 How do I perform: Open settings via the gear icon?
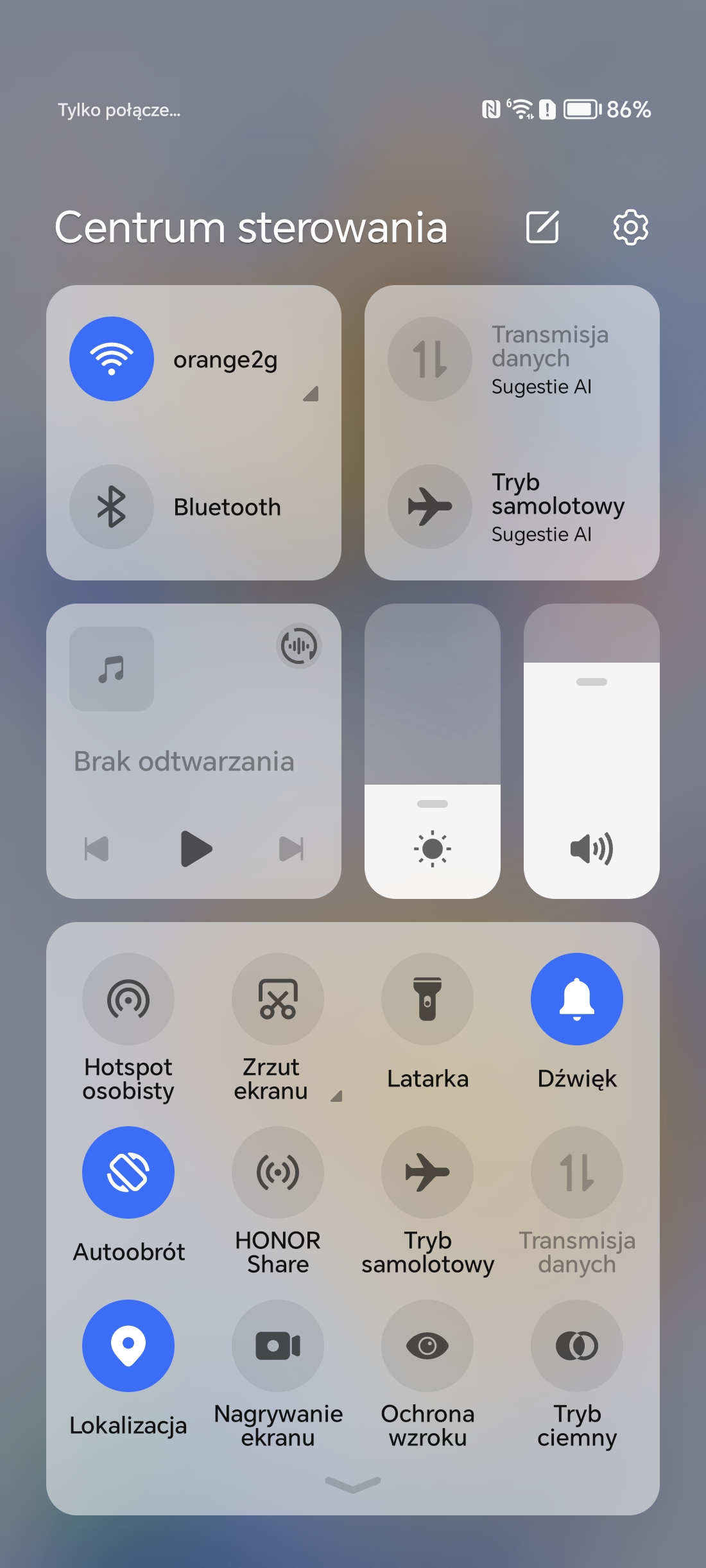point(631,227)
